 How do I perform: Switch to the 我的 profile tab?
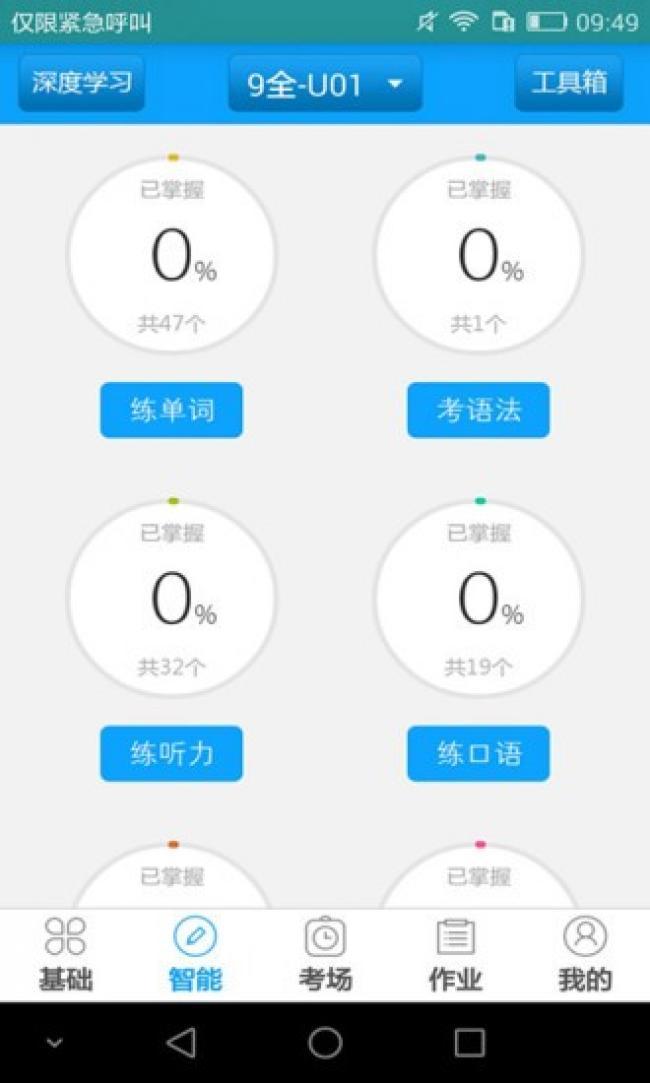[x=585, y=954]
